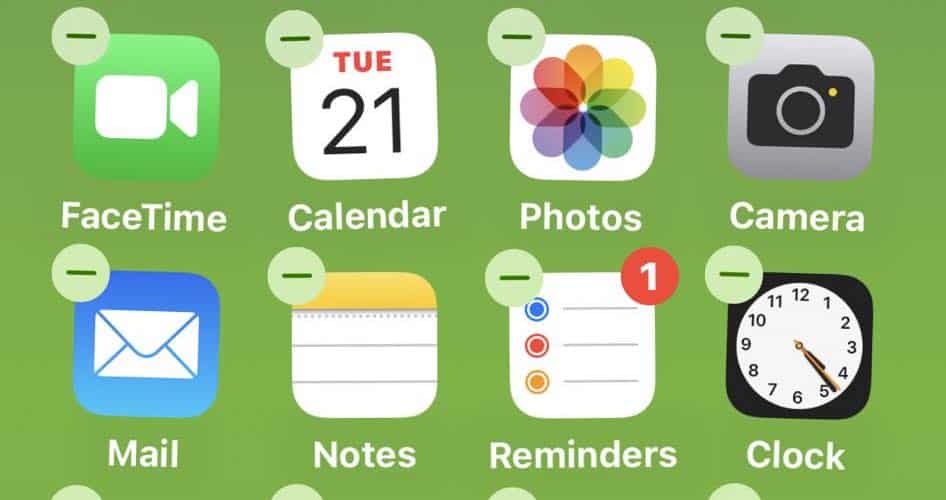Delete Reminders using its minus badge
This screenshot has width=946, height=500.
click(x=514, y=276)
